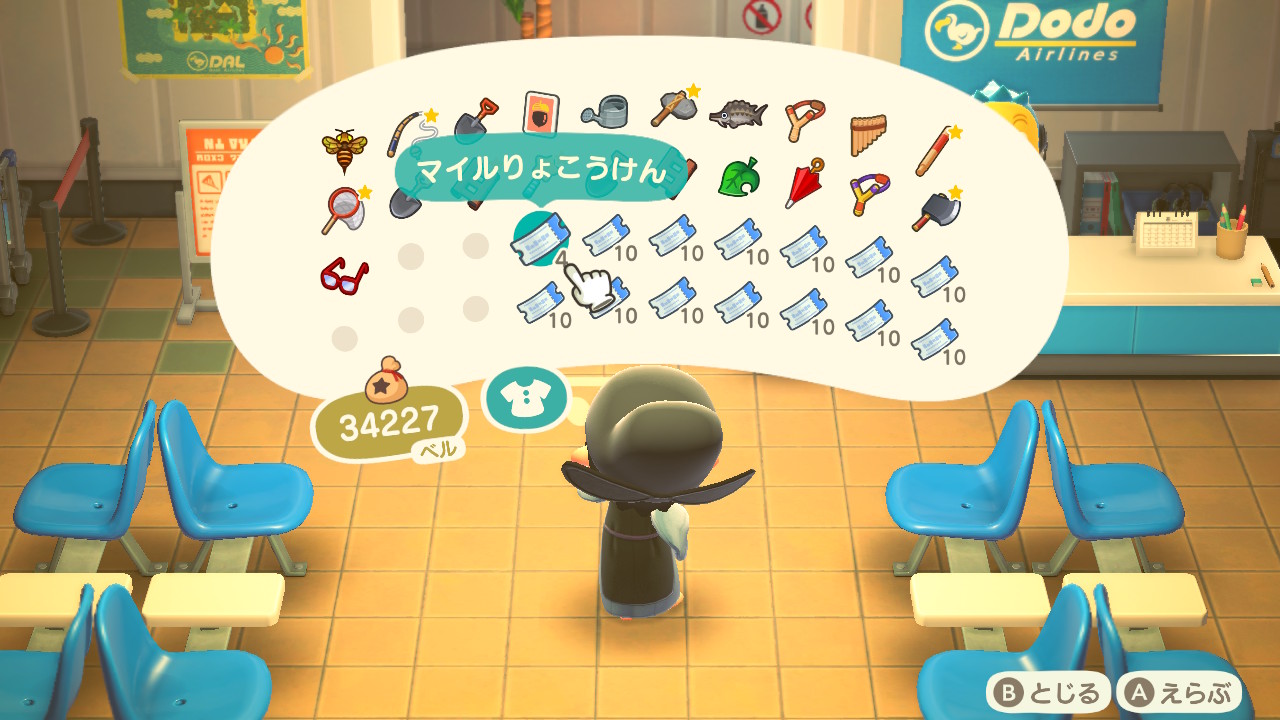Tap the えらぶ select button

[x=1180, y=692]
